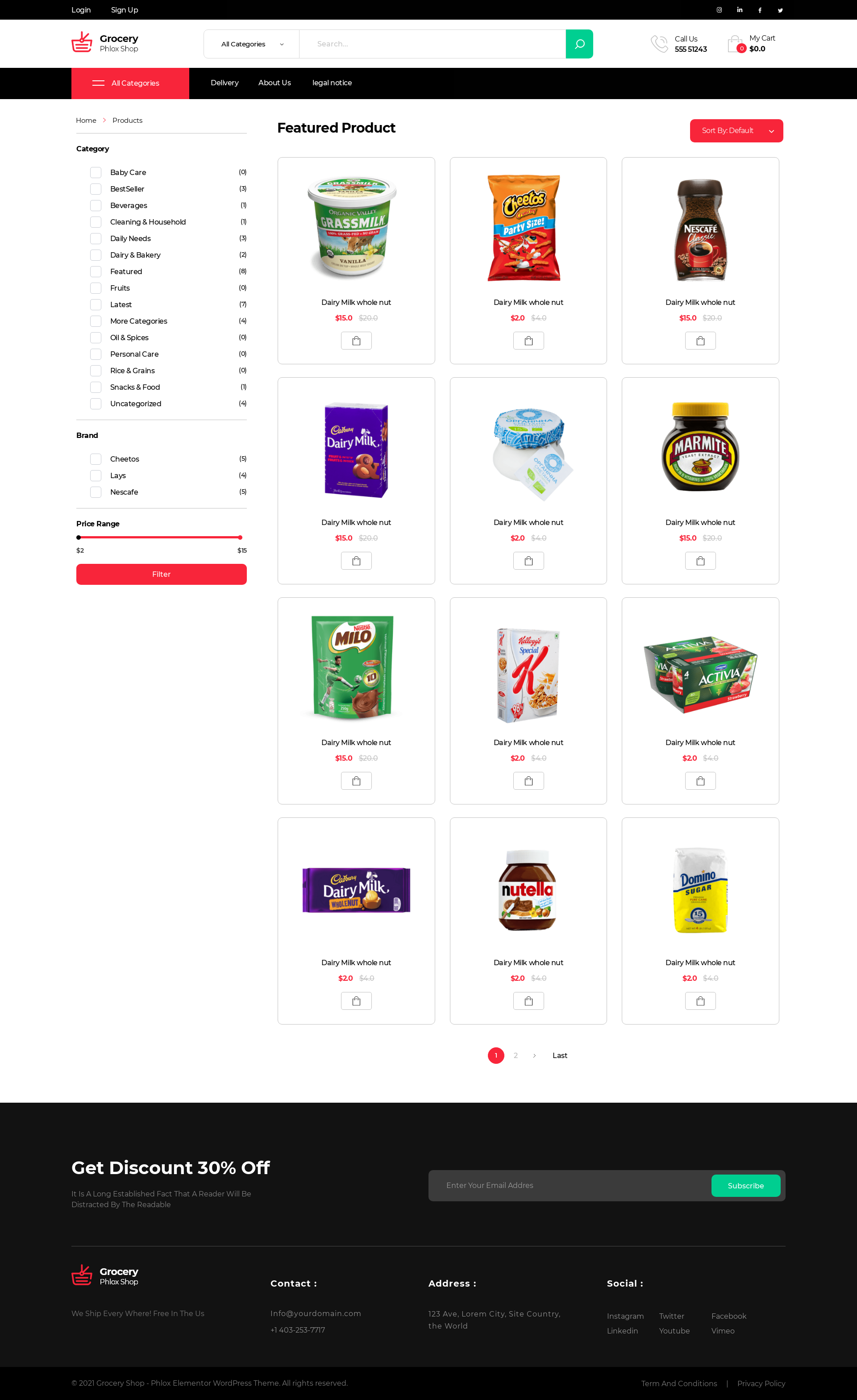
Task: Open the Login link
Action: point(81,10)
